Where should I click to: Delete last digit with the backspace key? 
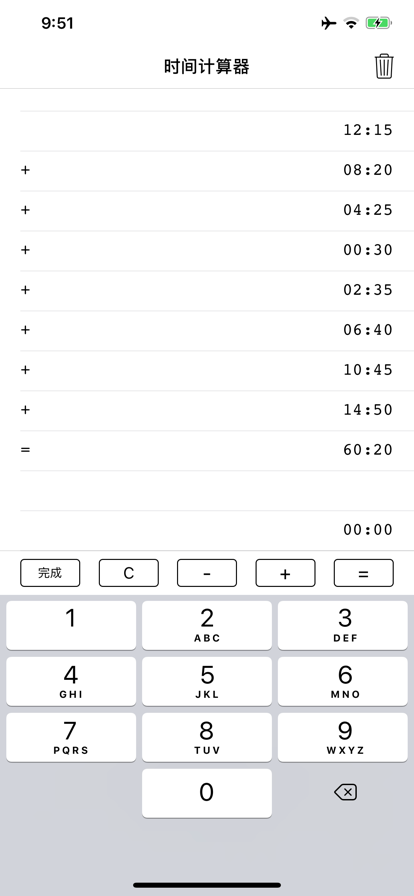tap(345, 792)
